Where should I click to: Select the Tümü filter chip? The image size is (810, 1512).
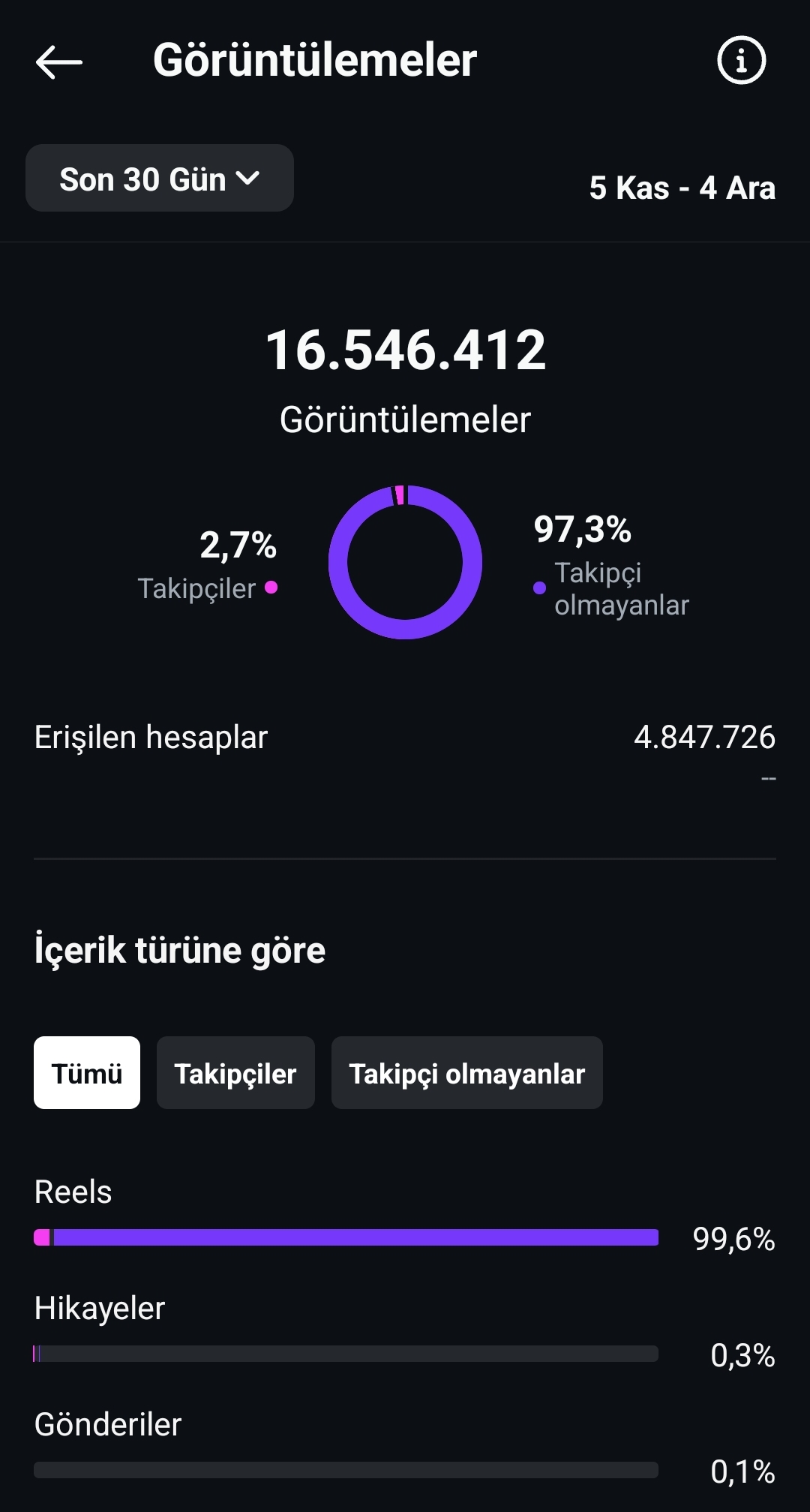click(87, 1073)
